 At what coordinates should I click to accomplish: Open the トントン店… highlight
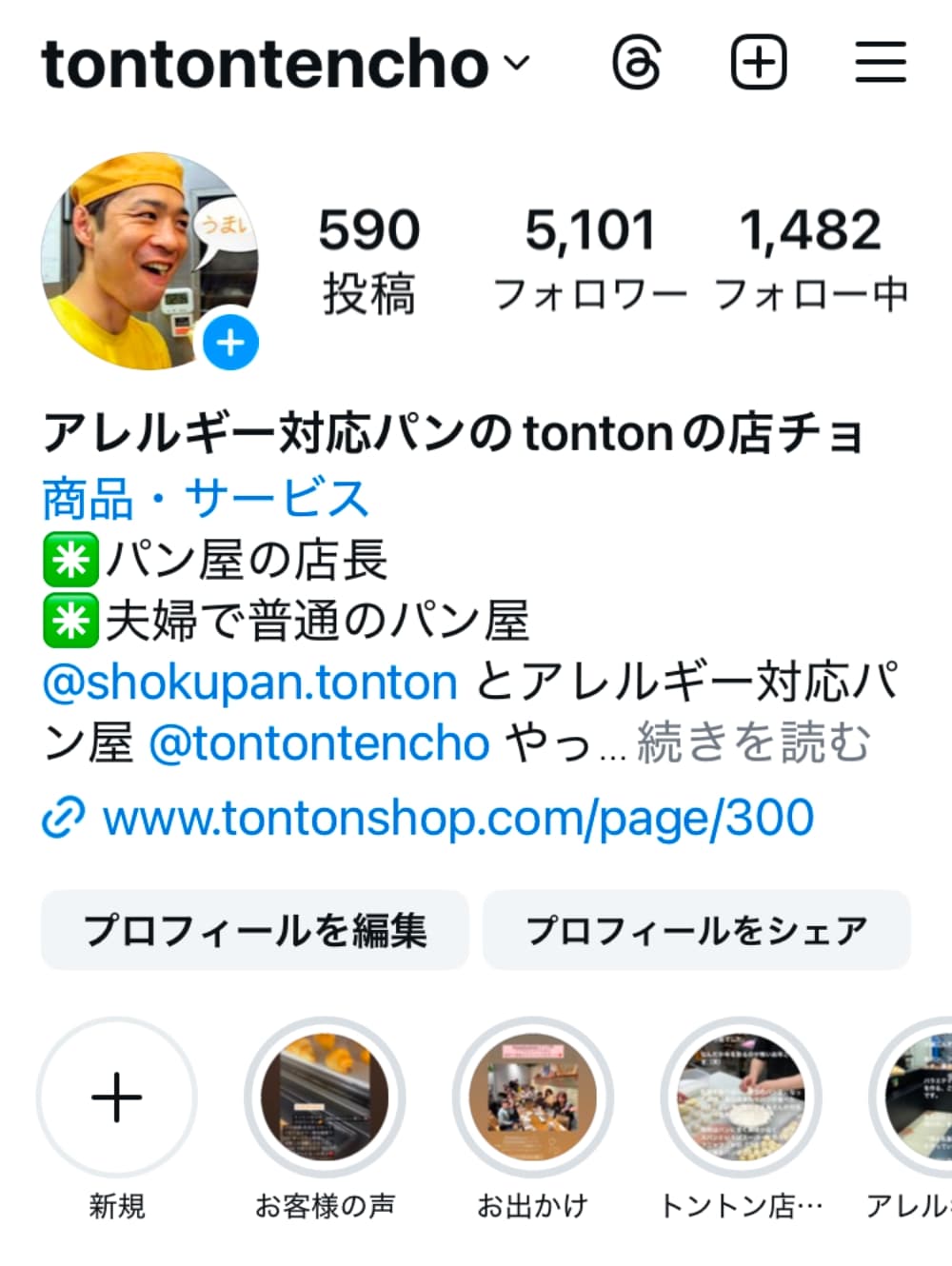click(741, 1098)
